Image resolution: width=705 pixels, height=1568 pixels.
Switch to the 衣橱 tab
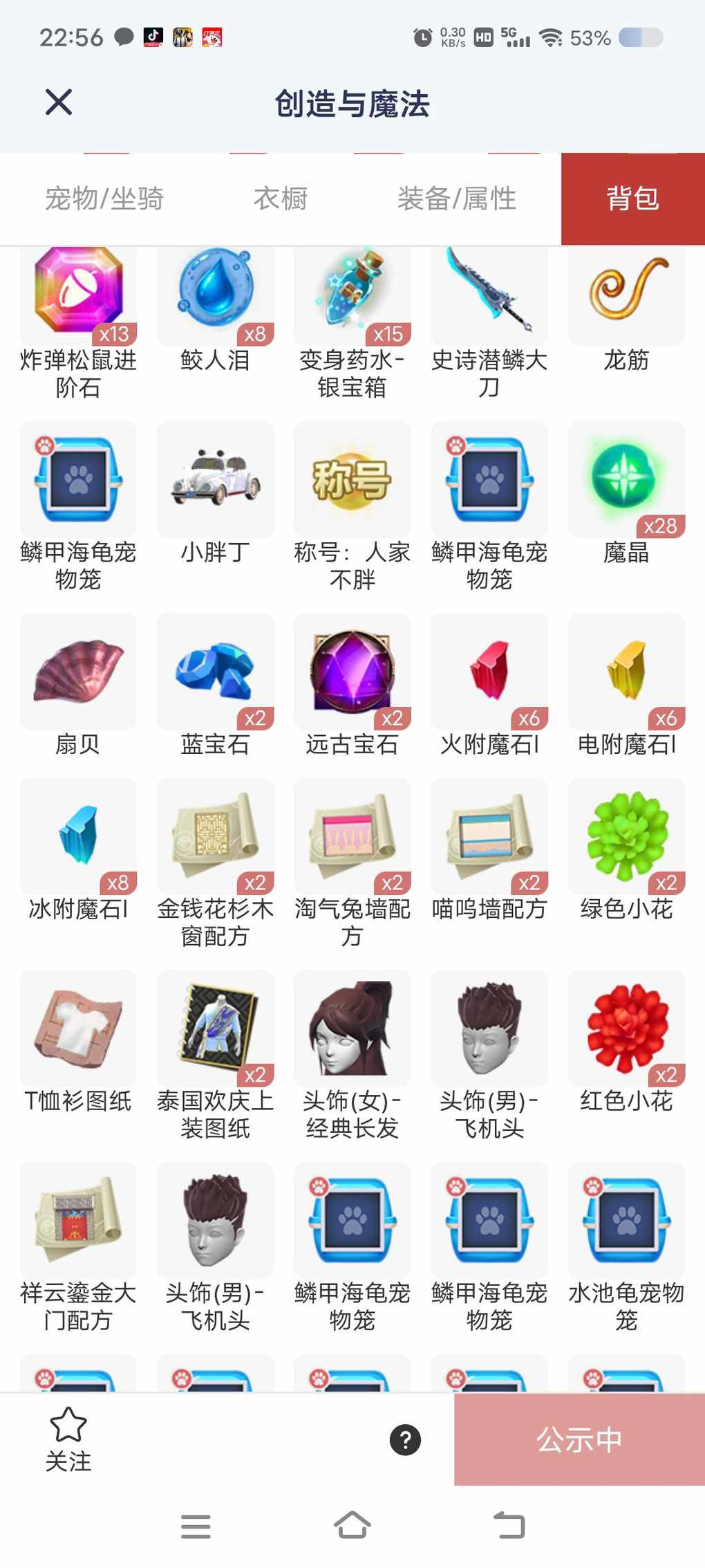click(280, 199)
